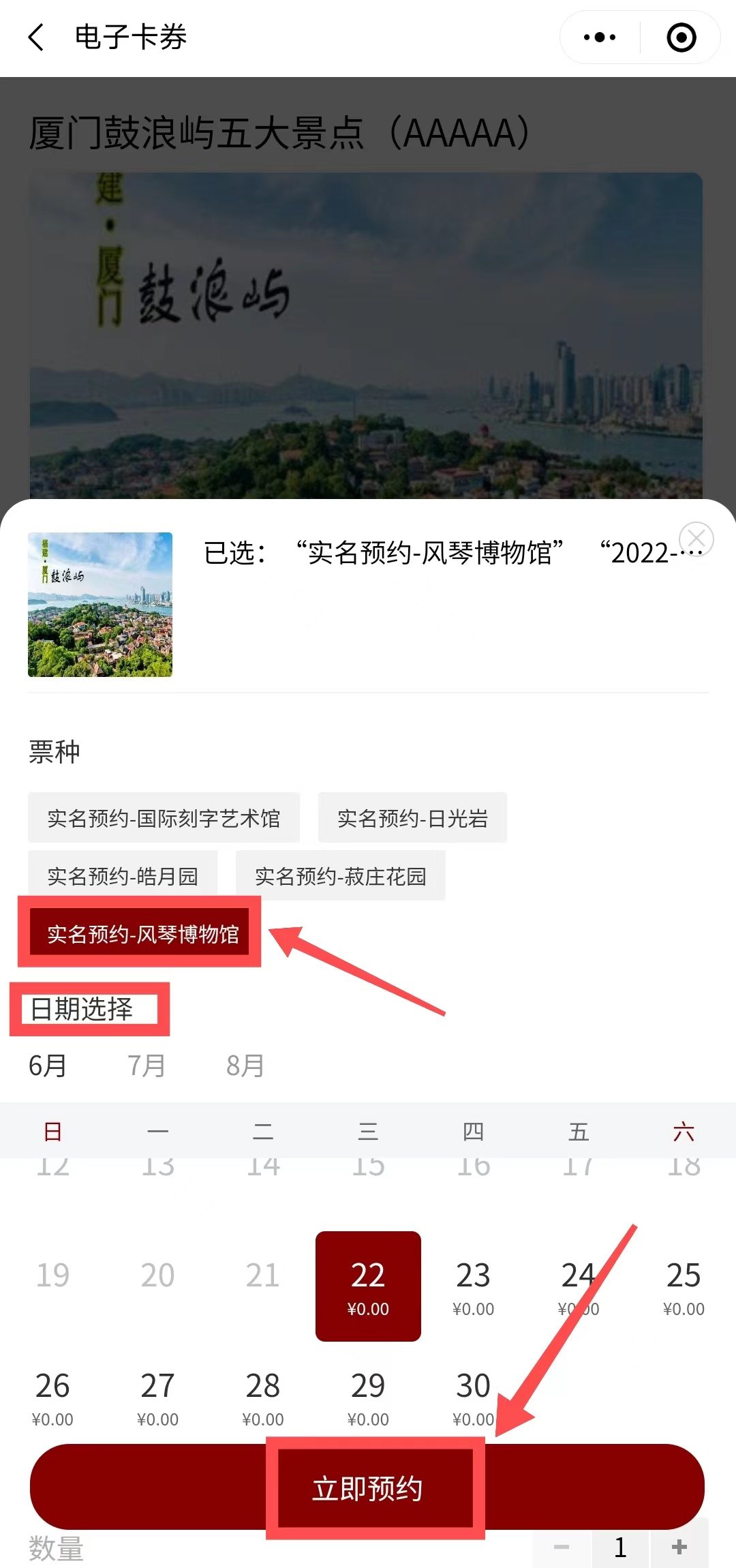The width and height of the screenshot is (736, 1568).
Task: Choose June 23 as visit date
Action: (x=473, y=1286)
